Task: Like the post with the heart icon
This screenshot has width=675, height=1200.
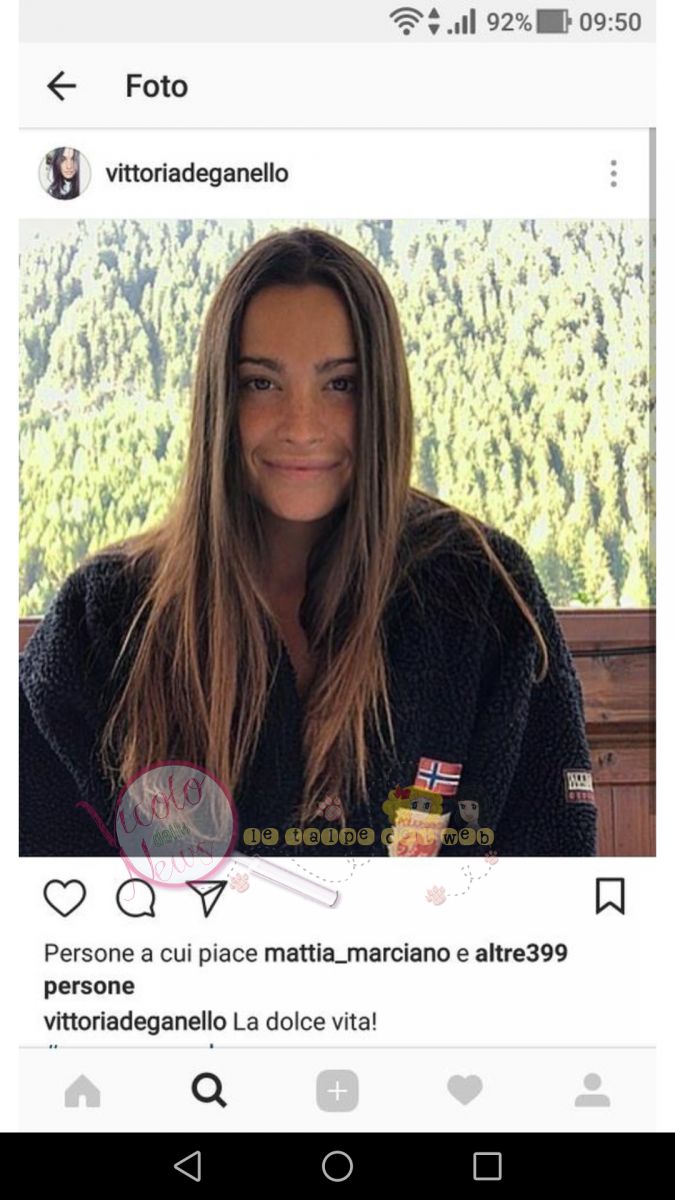Action: (x=65, y=898)
